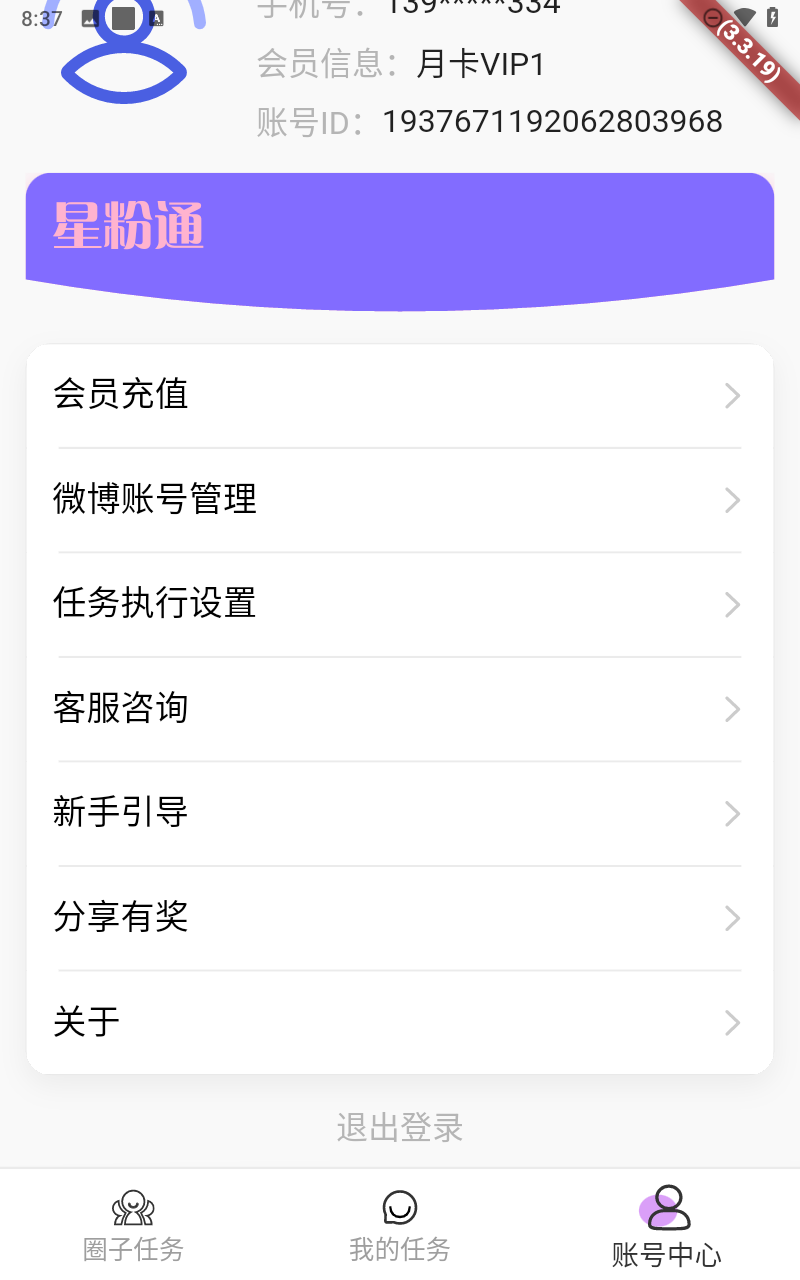This screenshot has height=1280, width=800.
Task: View the 新手引导 guide
Action: (x=400, y=813)
